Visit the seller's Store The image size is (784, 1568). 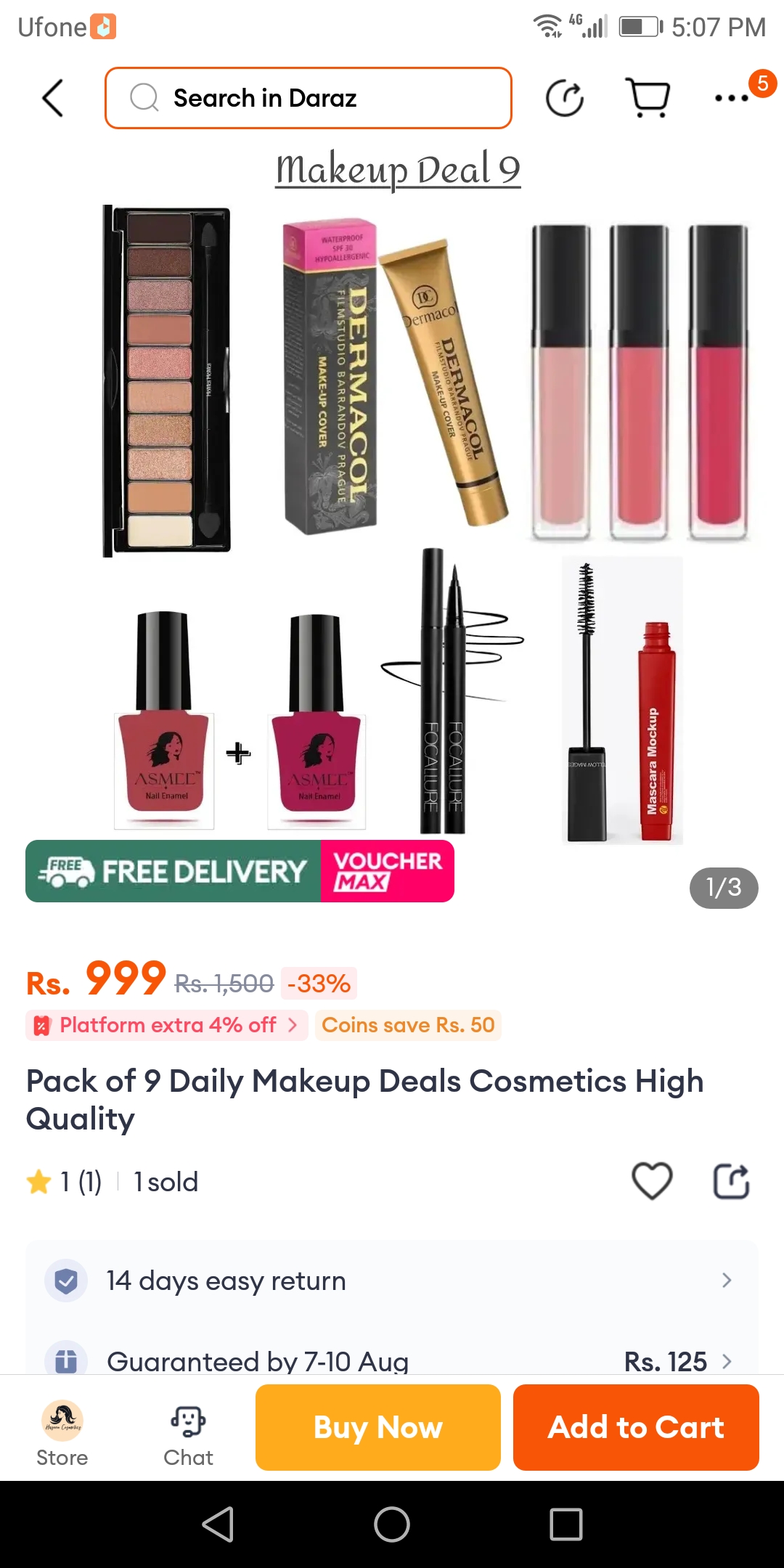coord(62,1434)
